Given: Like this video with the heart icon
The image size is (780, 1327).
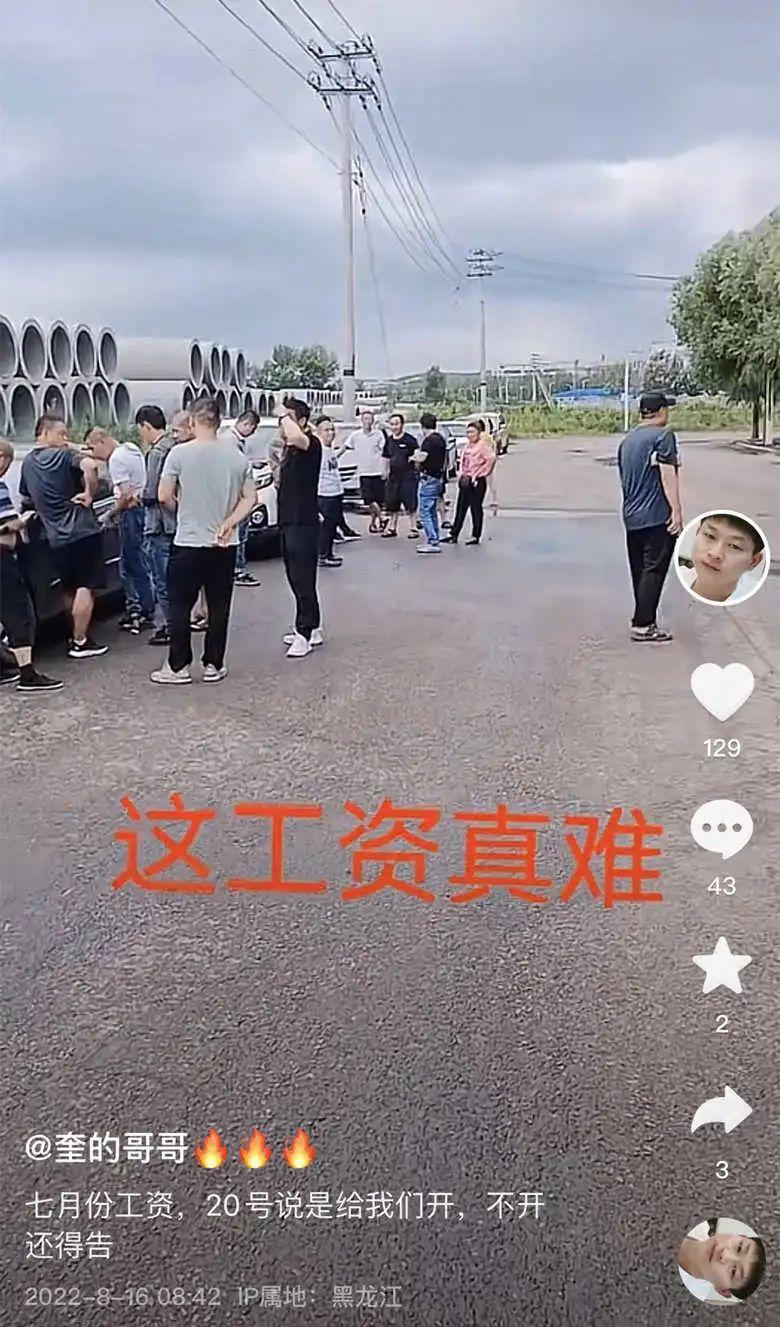Looking at the screenshot, I should coord(721,690).
